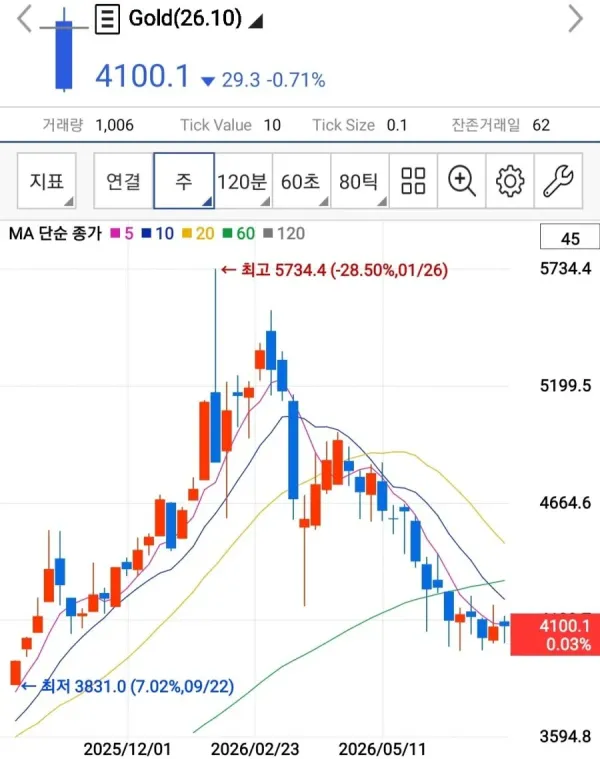Image resolution: width=600 pixels, height=759 pixels.
Task: Tap the zoom-in magnifier
Action: (462, 181)
